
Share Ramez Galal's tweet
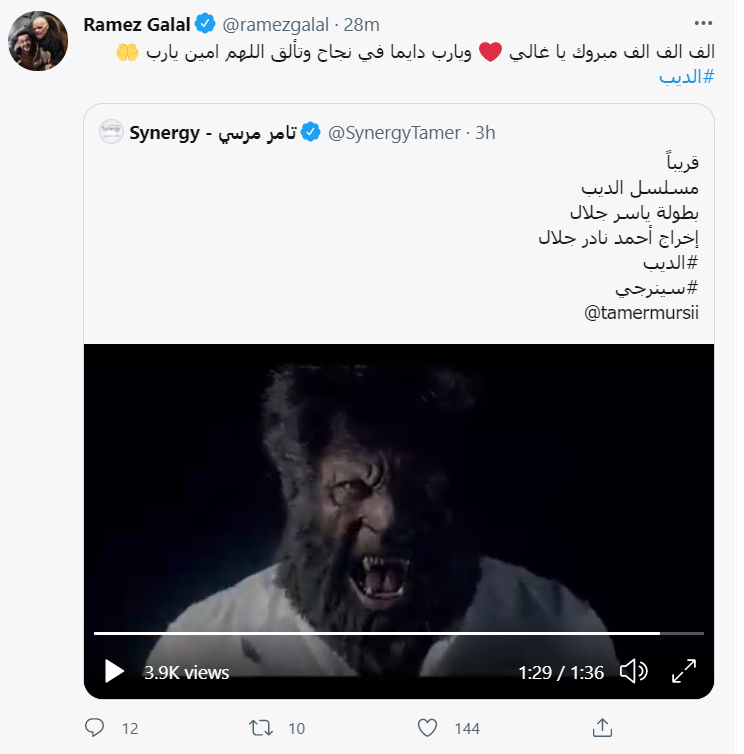click(602, 727)
